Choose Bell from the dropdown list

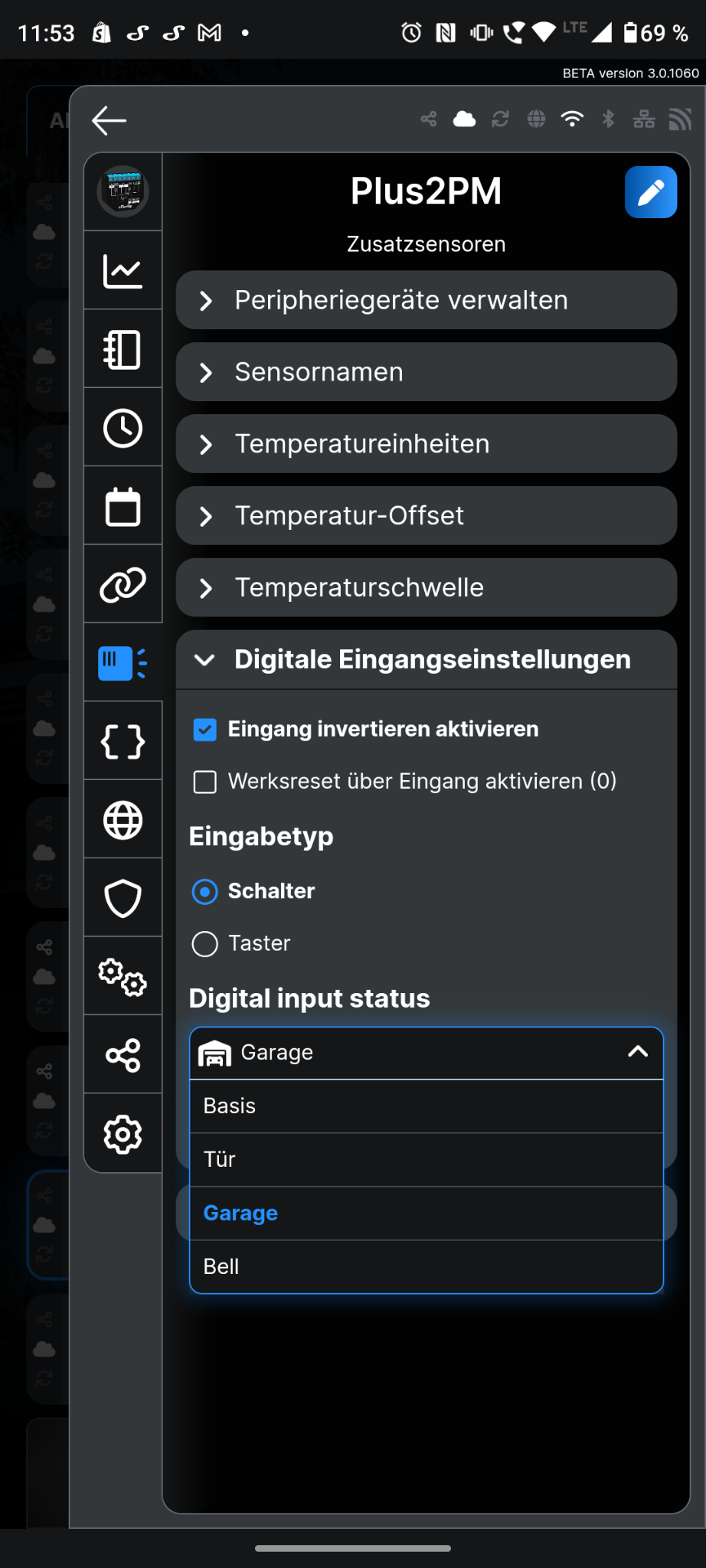pyautogui.click(x=426, y=1267)
